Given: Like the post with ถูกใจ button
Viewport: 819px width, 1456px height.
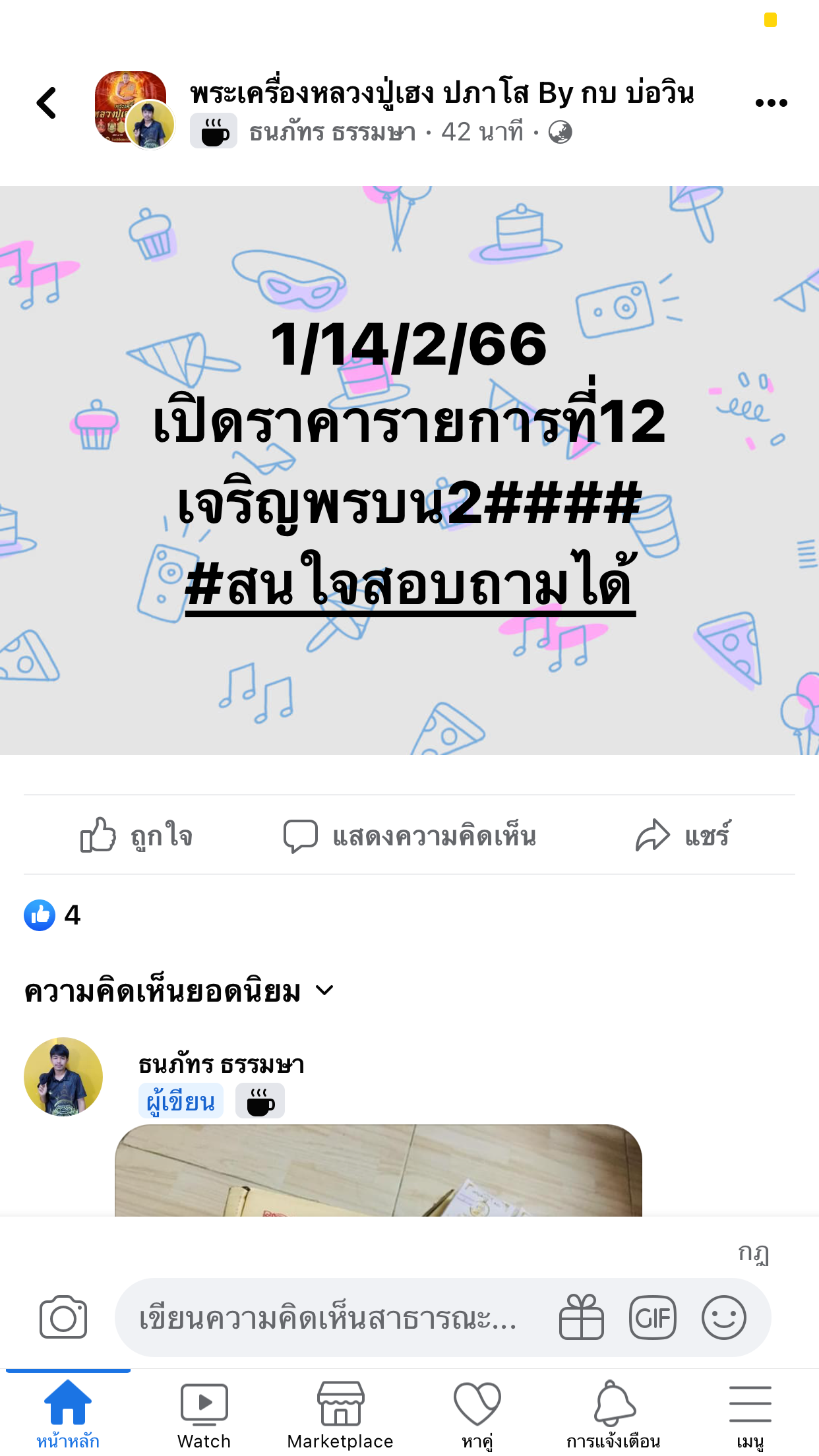Looking at the screenshot, I should pos(136,835).
